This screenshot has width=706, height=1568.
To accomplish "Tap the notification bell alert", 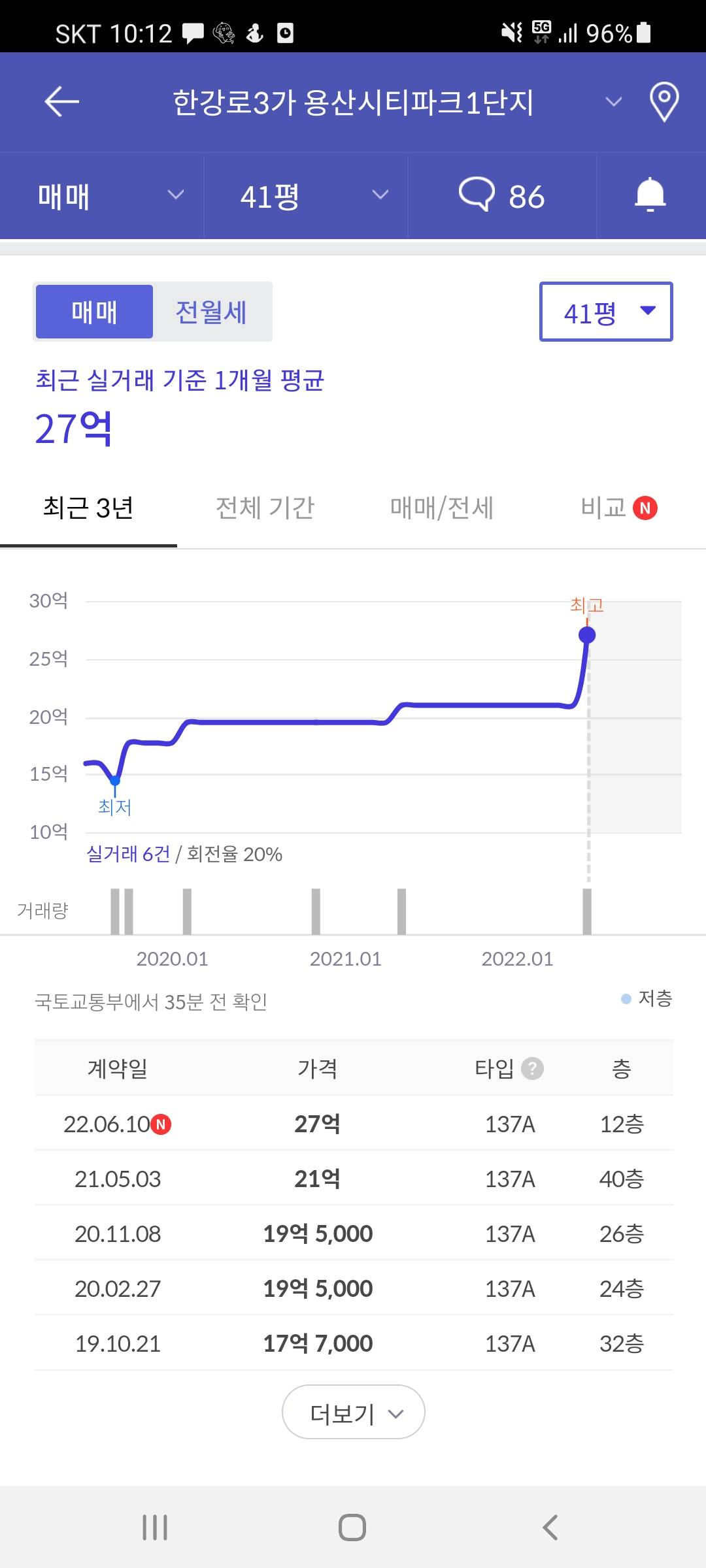I will 650,195.
